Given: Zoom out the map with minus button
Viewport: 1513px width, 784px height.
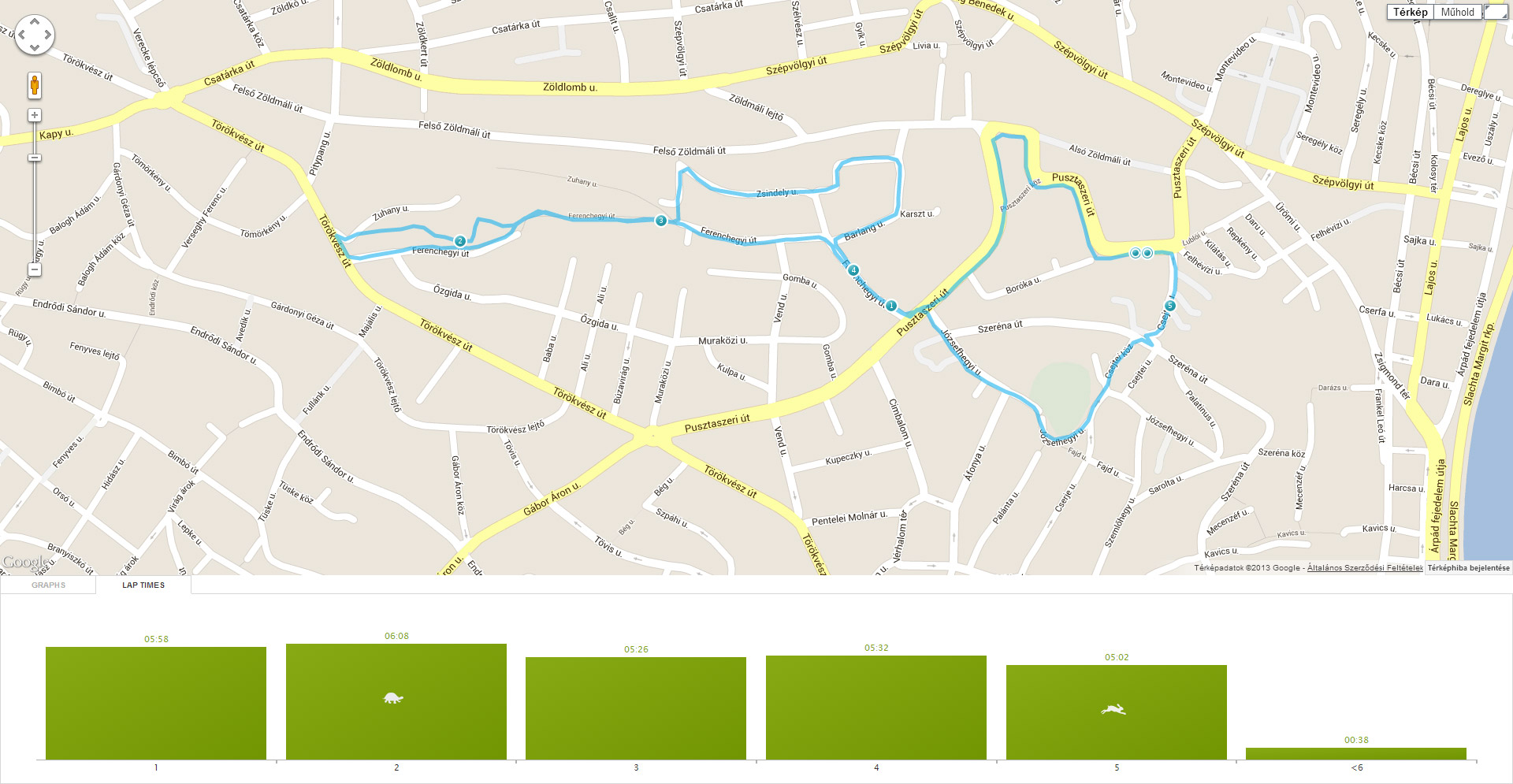Looking at the screenshot, I should [35, 269].
